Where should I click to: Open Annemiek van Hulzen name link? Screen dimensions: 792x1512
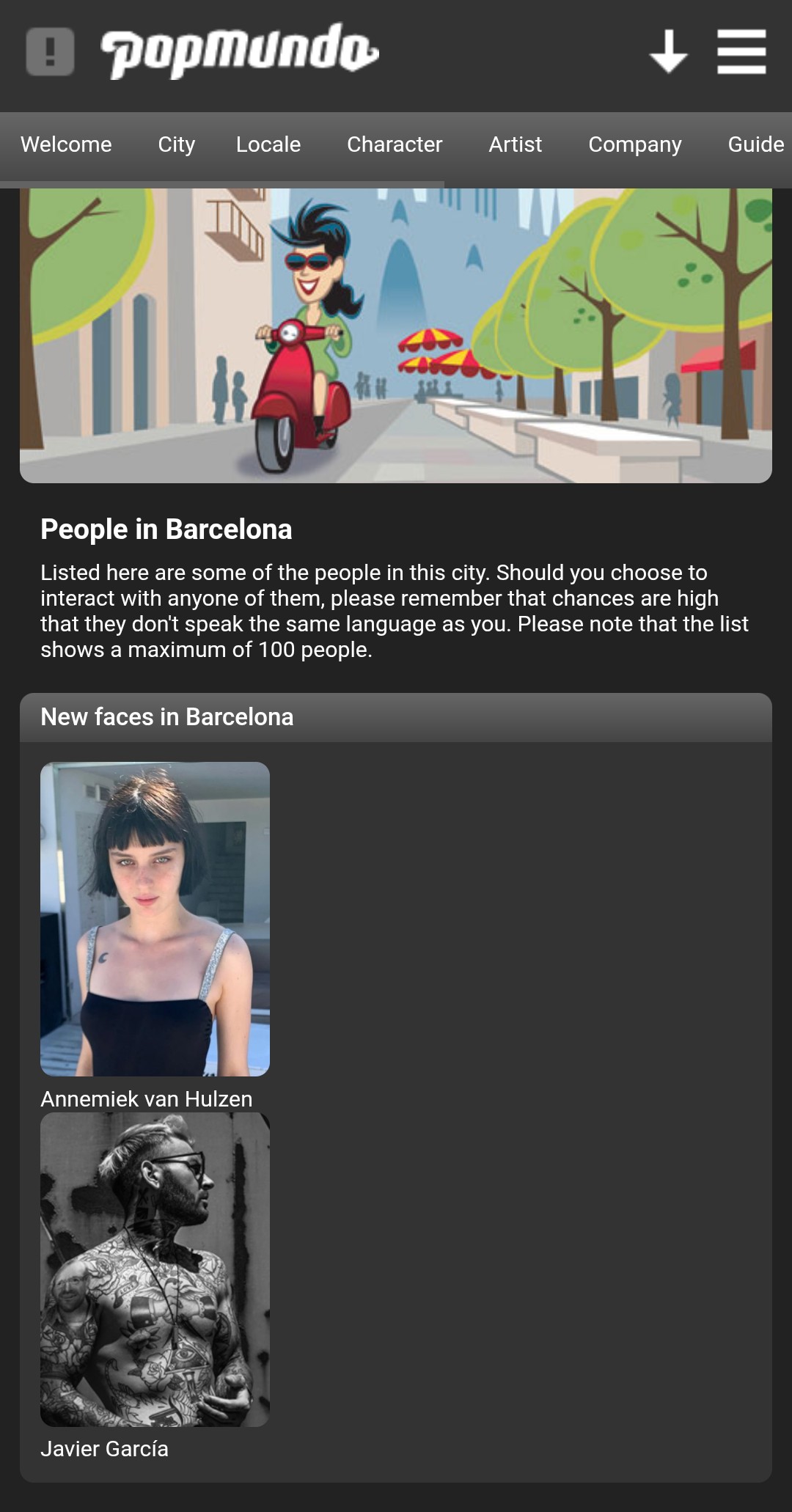coord(146,1098)
